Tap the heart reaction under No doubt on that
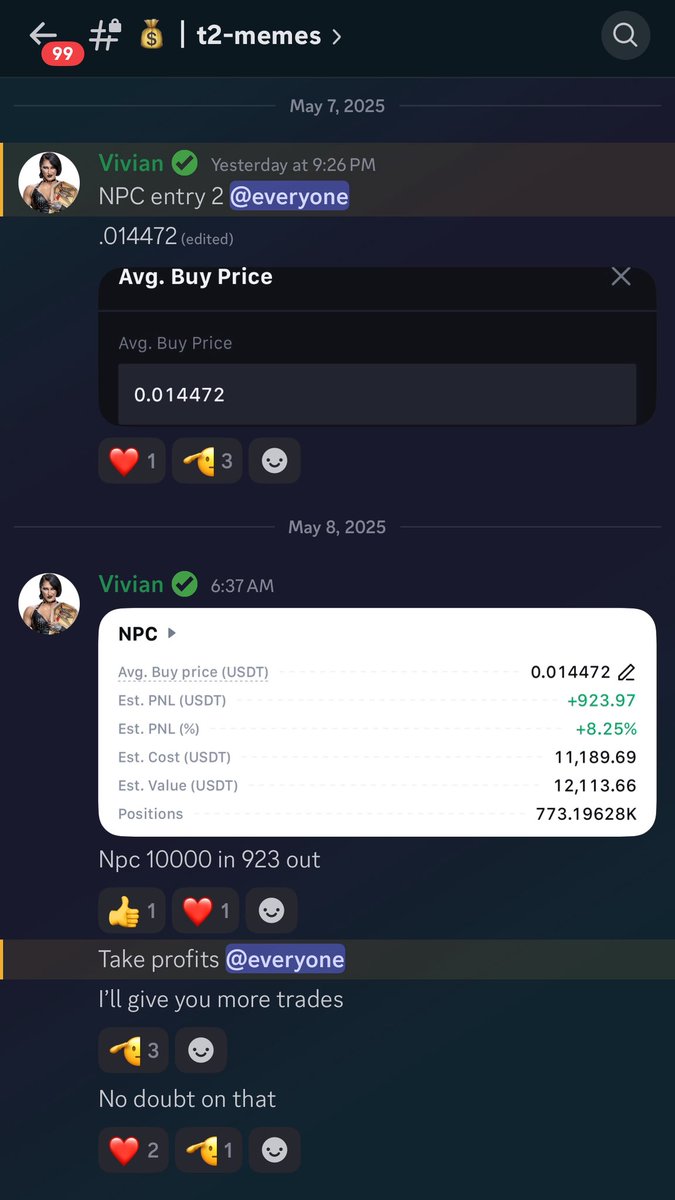This screenshot has width=675, height=1200. pyautogui.click(x=133, y=1150)
